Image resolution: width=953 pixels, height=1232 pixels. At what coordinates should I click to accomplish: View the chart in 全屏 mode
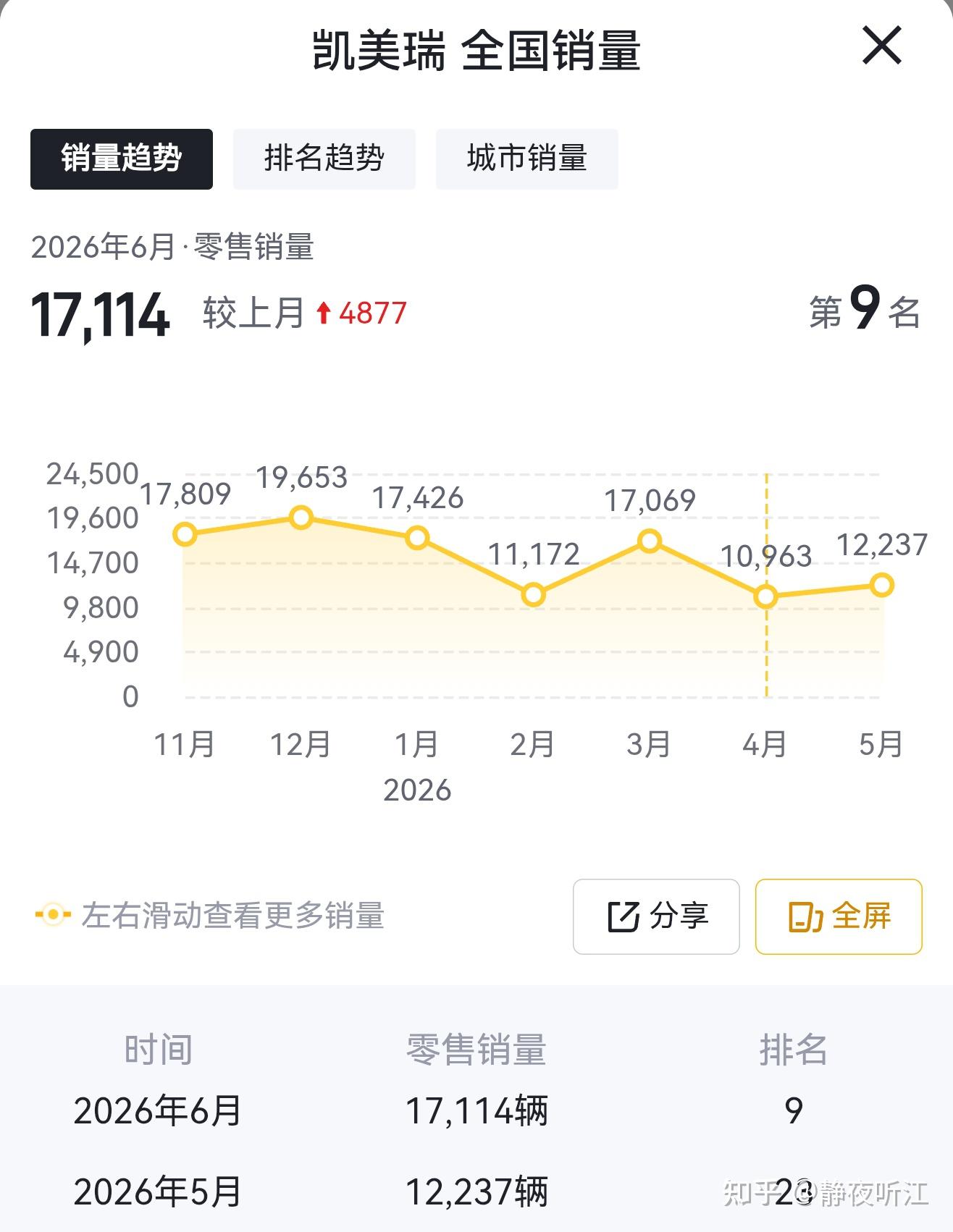coord(839,916)
